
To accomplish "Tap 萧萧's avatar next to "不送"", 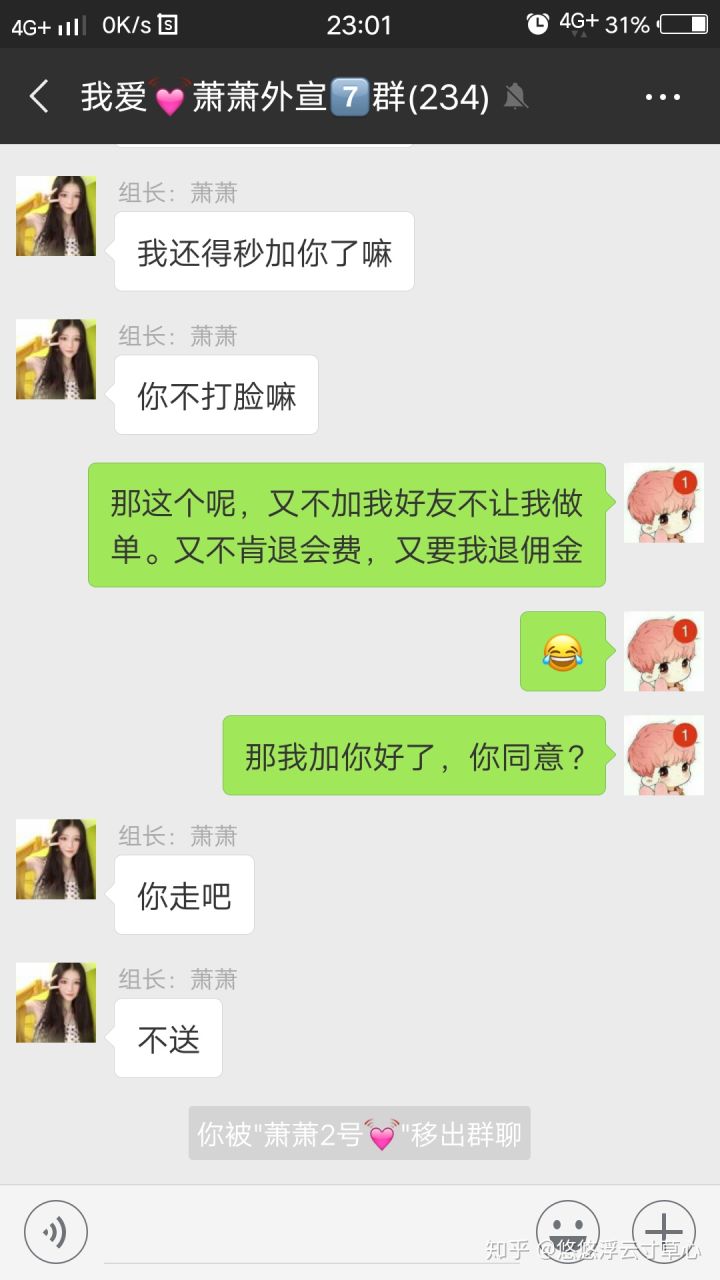I will (x=56, y=1003).
